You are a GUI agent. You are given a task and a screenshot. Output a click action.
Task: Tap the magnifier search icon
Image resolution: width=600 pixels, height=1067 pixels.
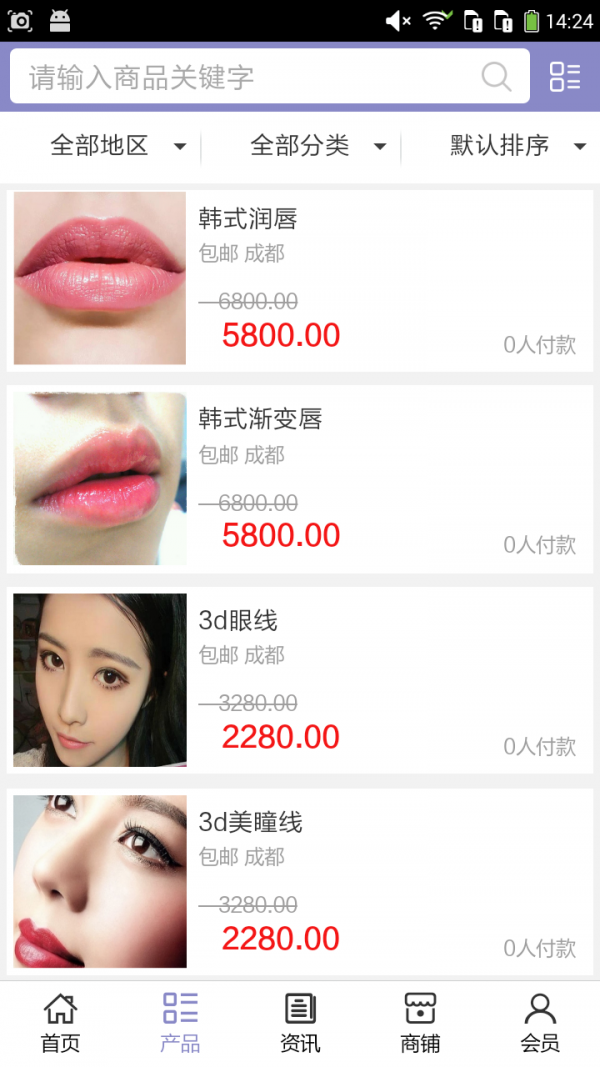[496, 77]
